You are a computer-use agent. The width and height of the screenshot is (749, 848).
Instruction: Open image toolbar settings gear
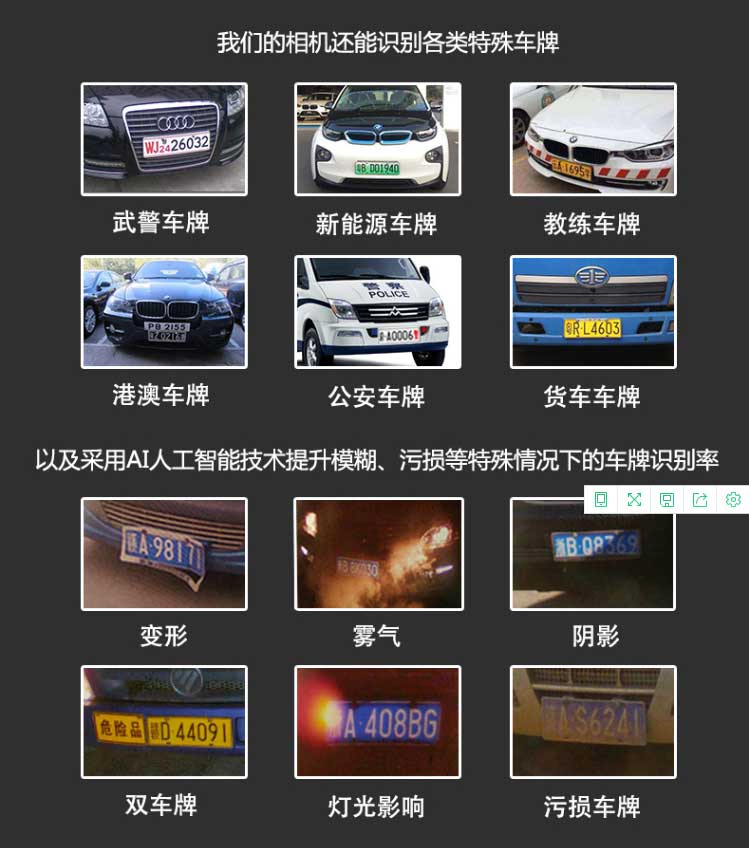click(x=733, y=500)
